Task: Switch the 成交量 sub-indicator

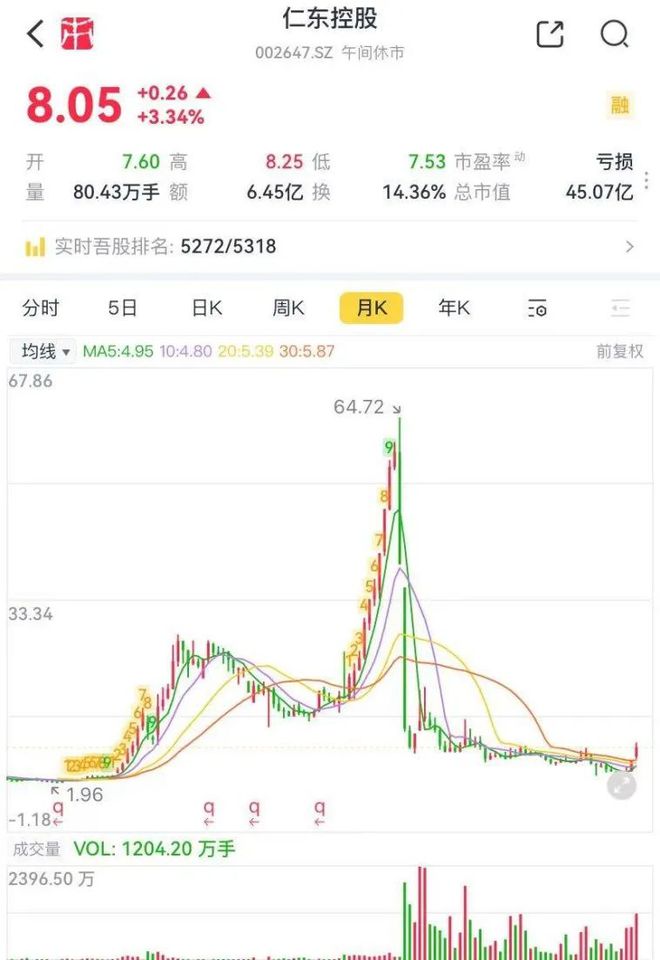Action: tap(37, 849)
